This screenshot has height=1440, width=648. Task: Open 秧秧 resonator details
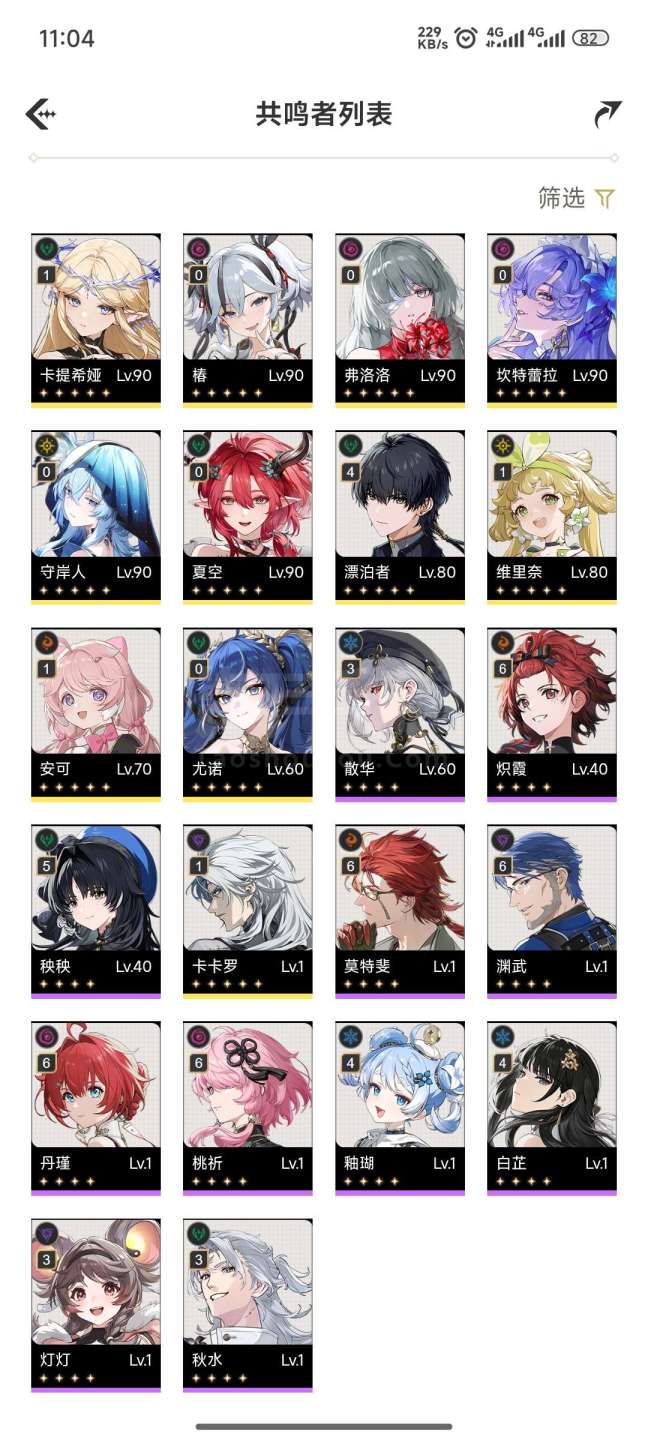[x=96, y=911]
